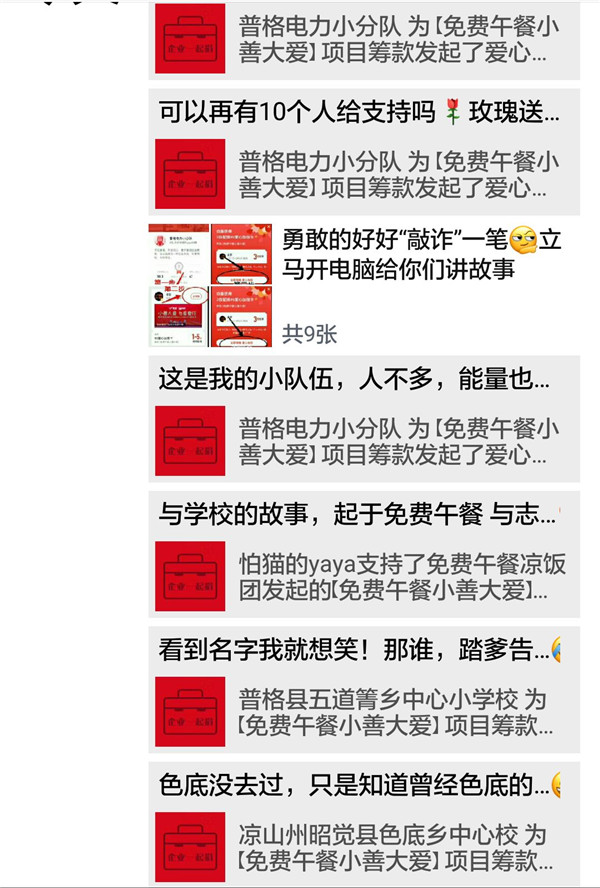Screen dimensions: 600x888
Task: Open the 普格县五道箐乡中心小学校 fundraising link
Action: pos(366,711)
